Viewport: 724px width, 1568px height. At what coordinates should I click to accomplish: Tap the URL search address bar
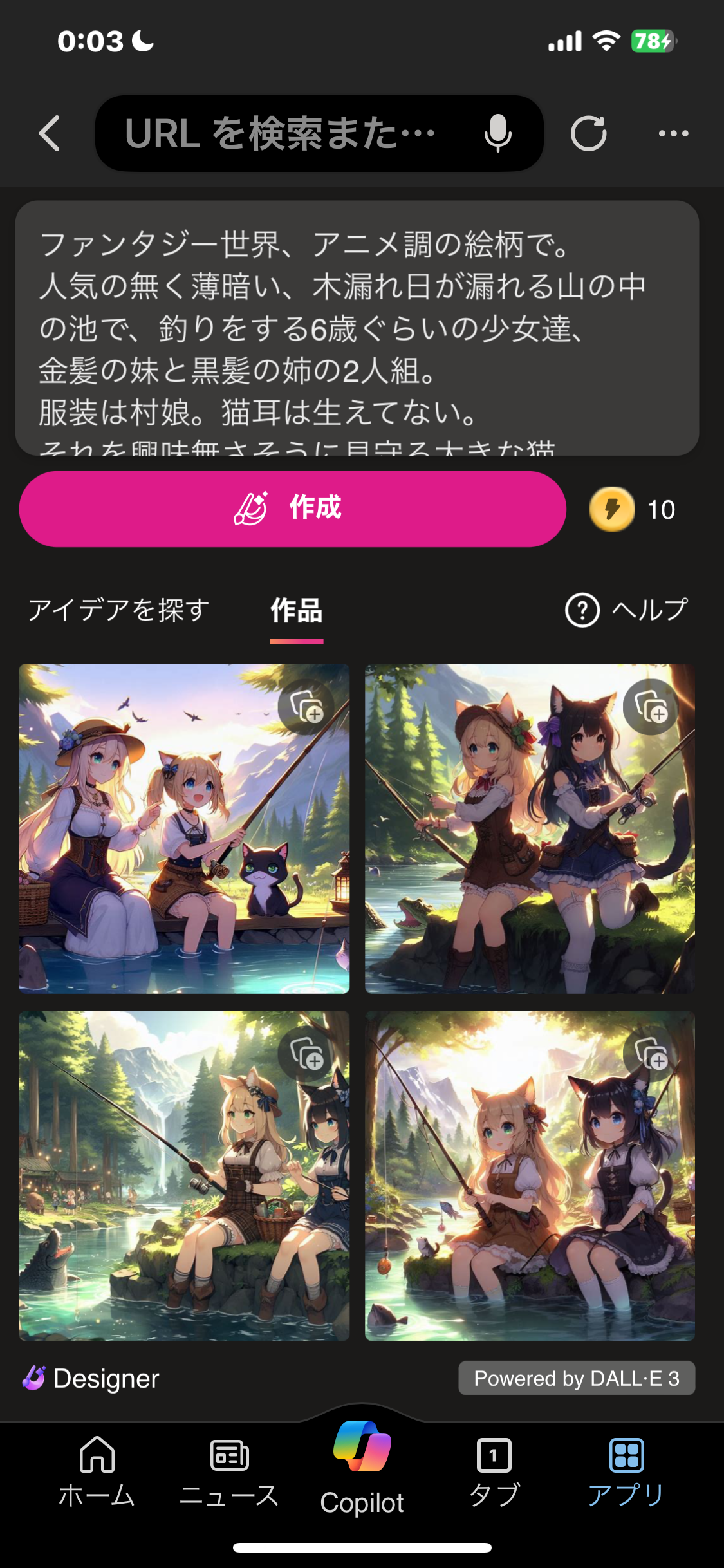point(283,133)
